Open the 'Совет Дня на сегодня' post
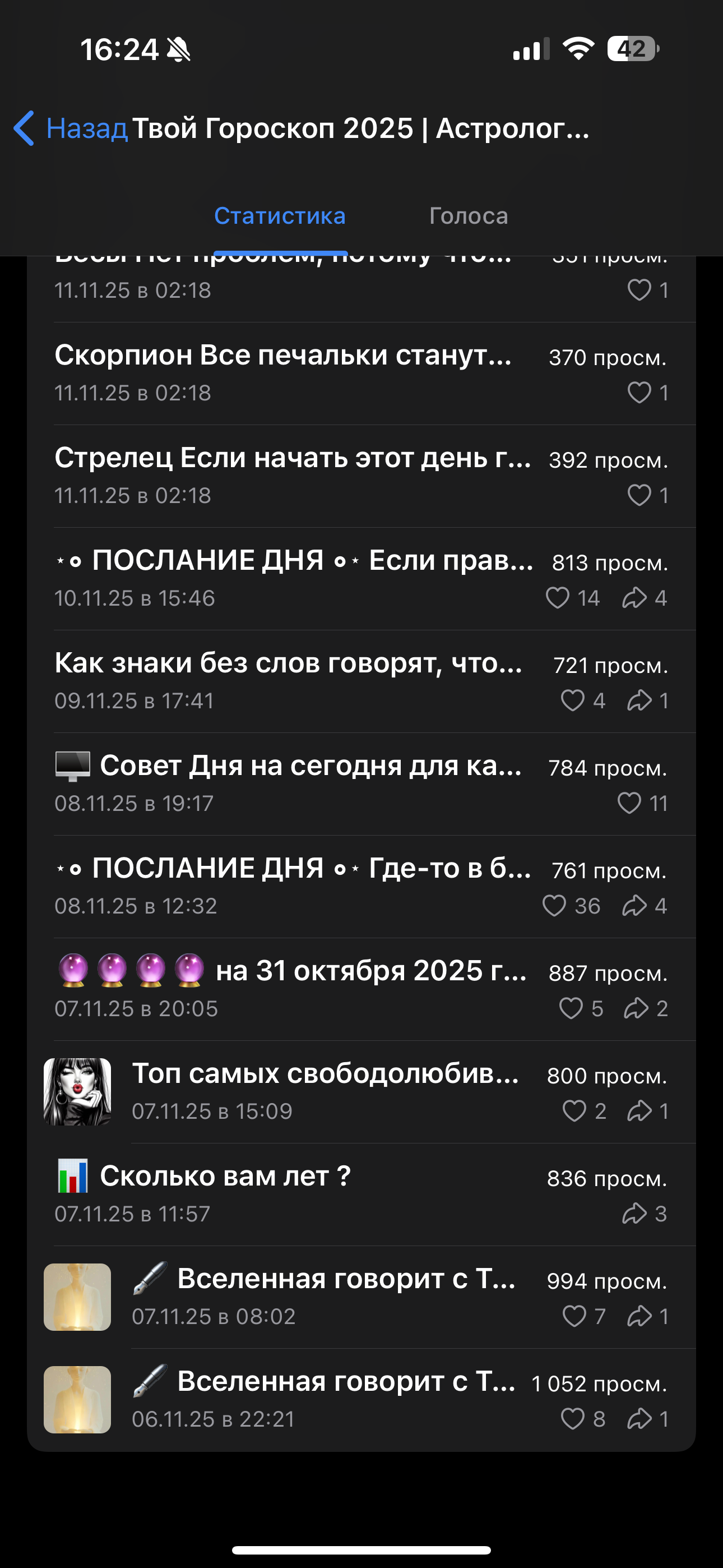 coord(360,784)
